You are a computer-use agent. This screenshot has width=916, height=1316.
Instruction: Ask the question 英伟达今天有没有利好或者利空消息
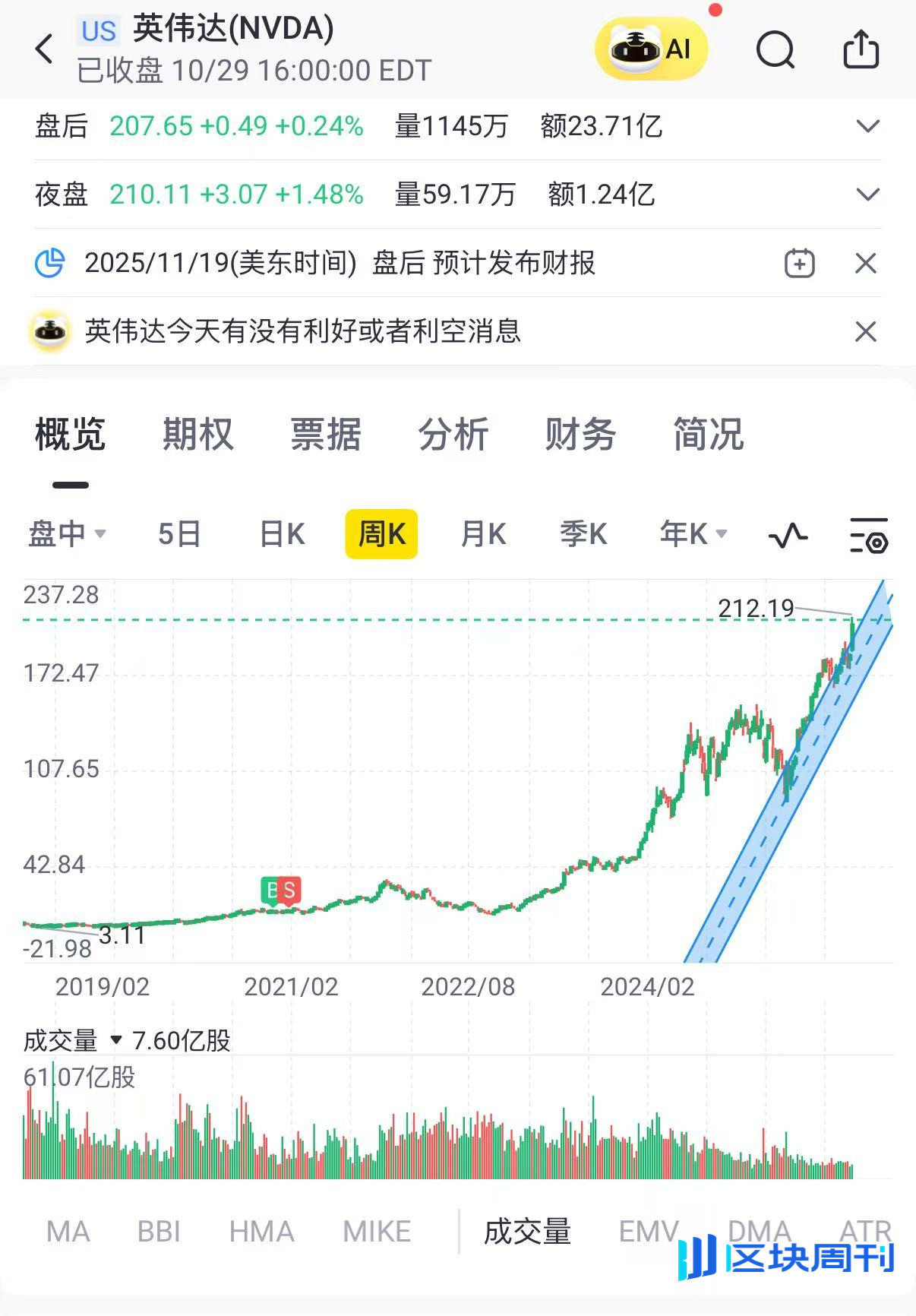304,332
